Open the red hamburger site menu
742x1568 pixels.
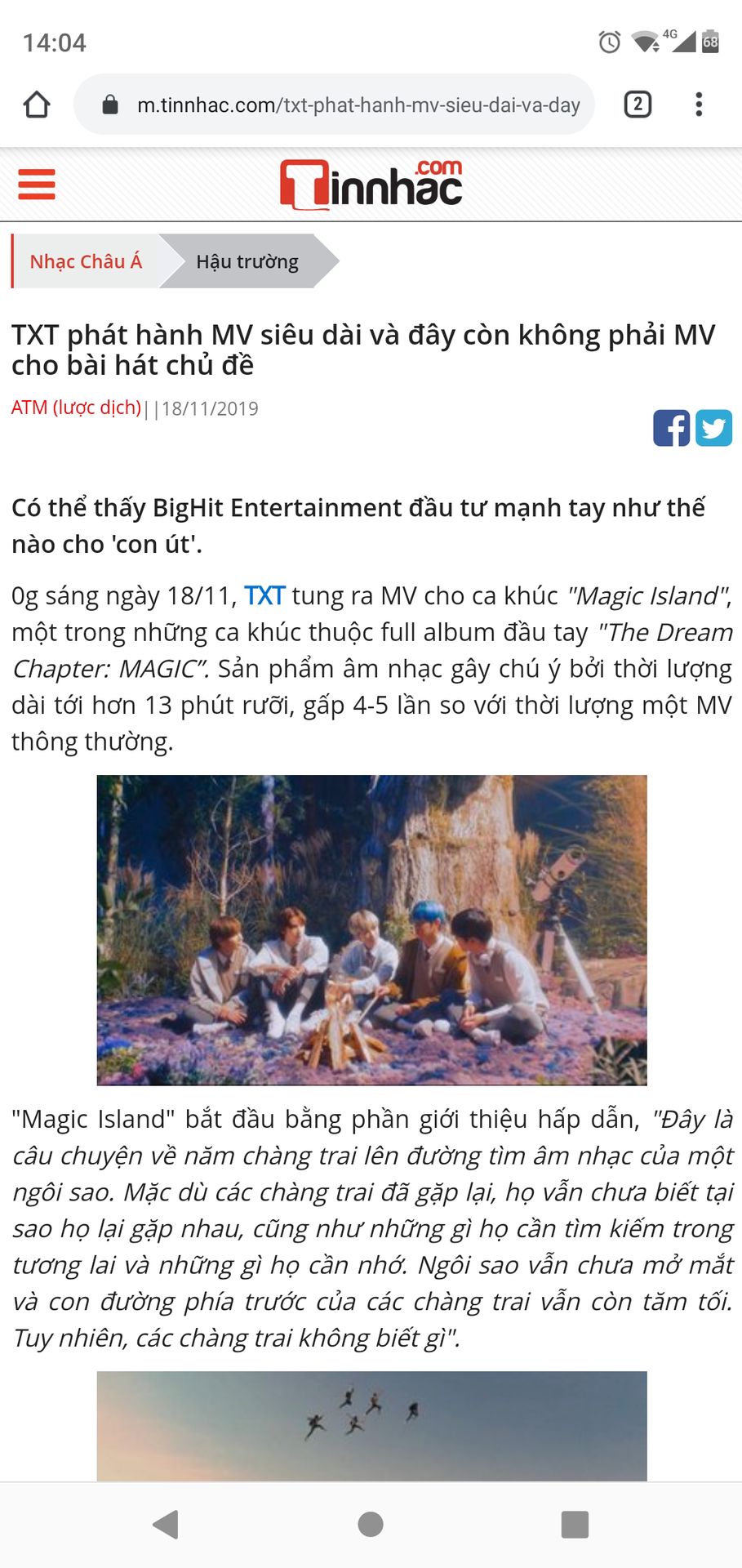click(x=37, y=185)
